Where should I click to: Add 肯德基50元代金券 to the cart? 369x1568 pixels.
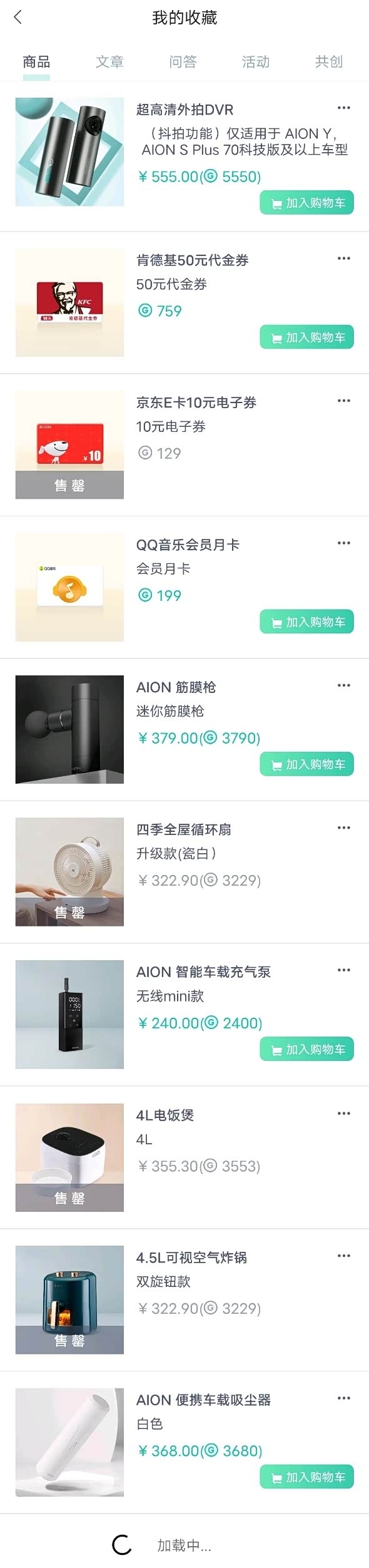(307, 337)
